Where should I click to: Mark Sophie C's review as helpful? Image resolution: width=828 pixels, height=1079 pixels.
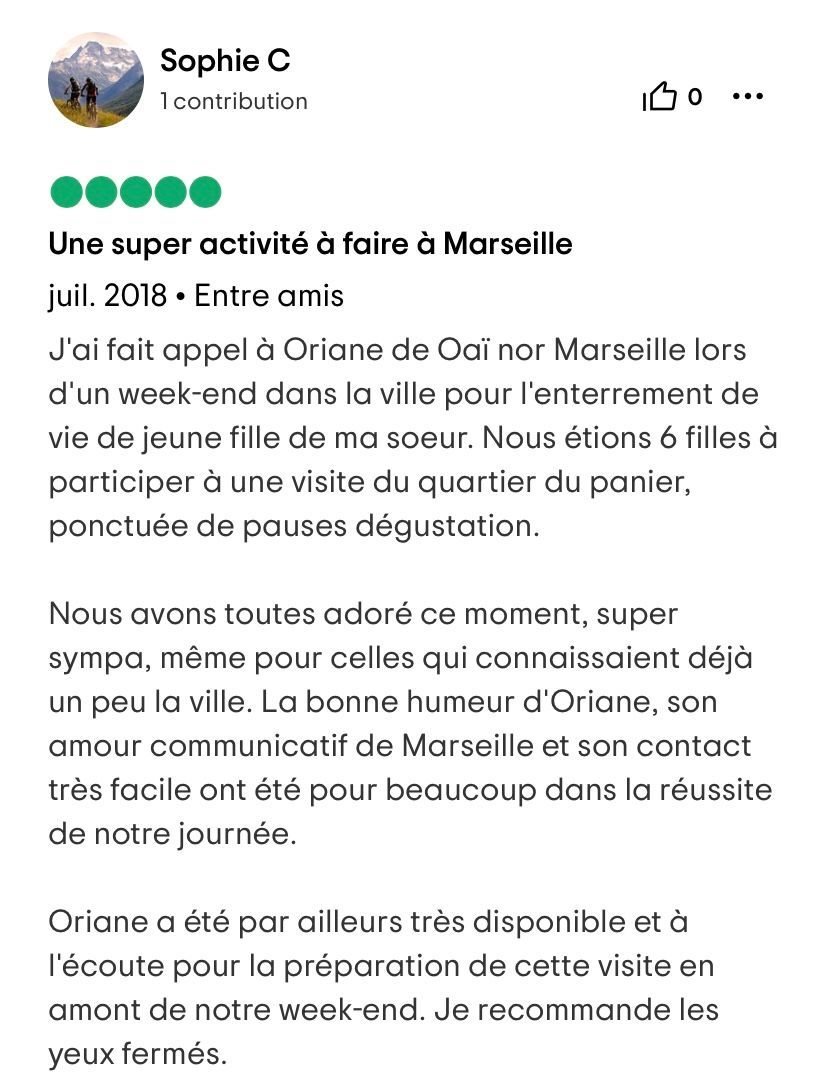point(660,97)
